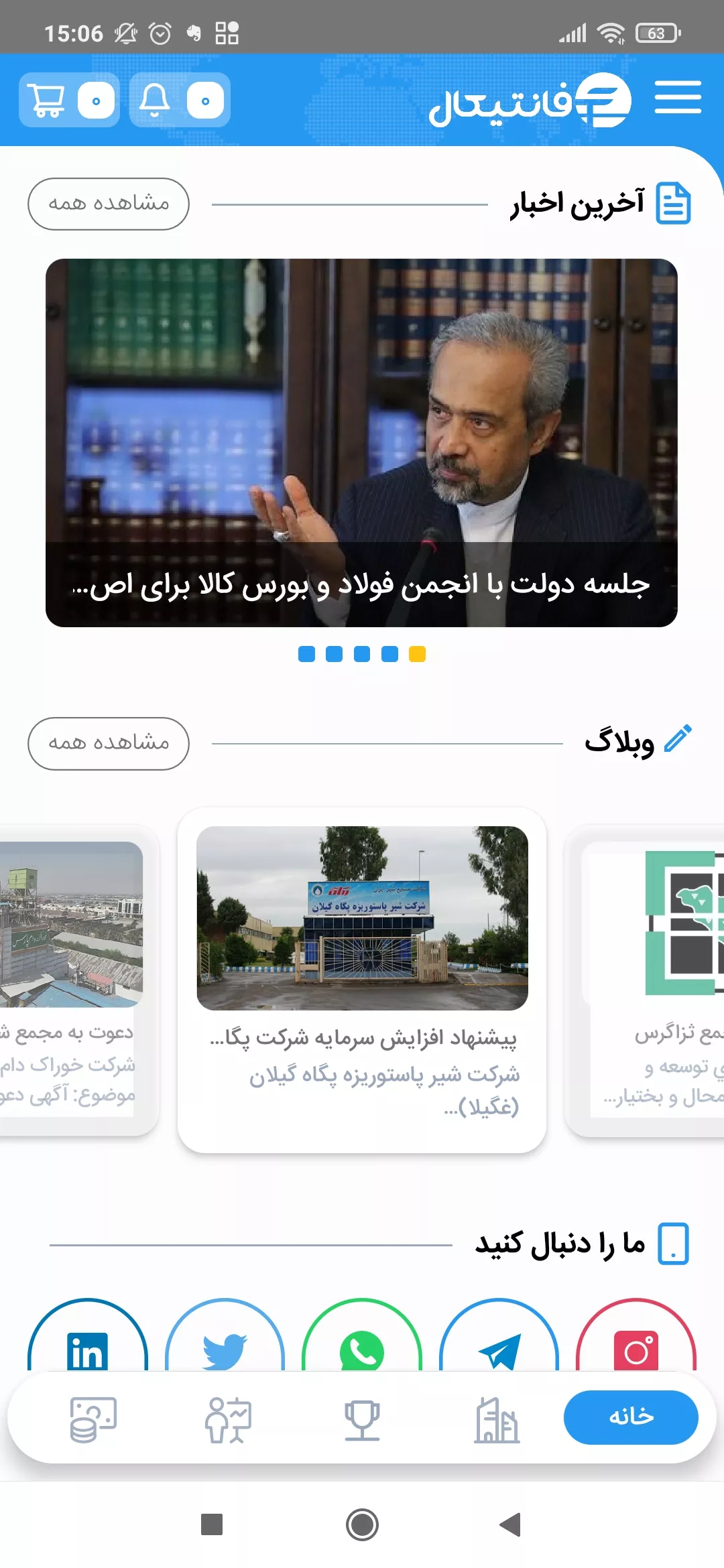Go back with the system back button
This screenshot has height=1568, width=724.
(x=511, y=1524)
